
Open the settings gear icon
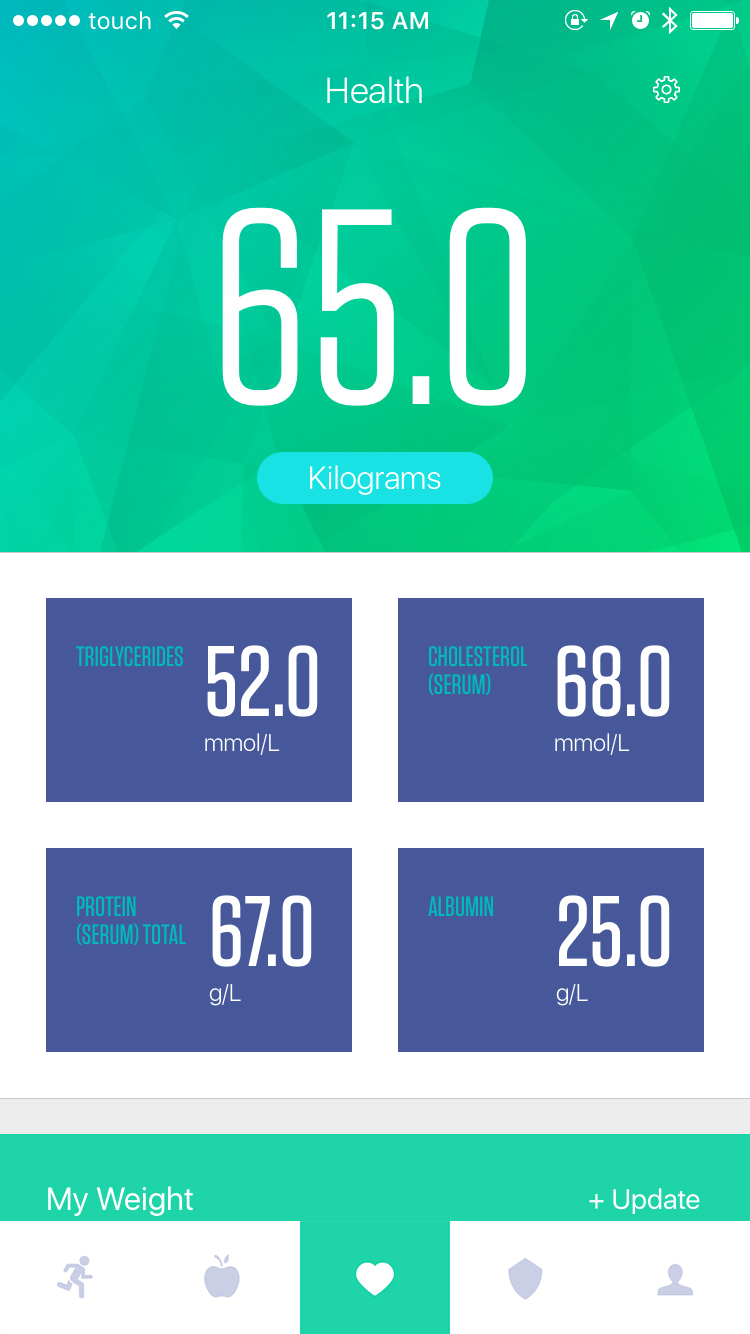coord(666,90)
